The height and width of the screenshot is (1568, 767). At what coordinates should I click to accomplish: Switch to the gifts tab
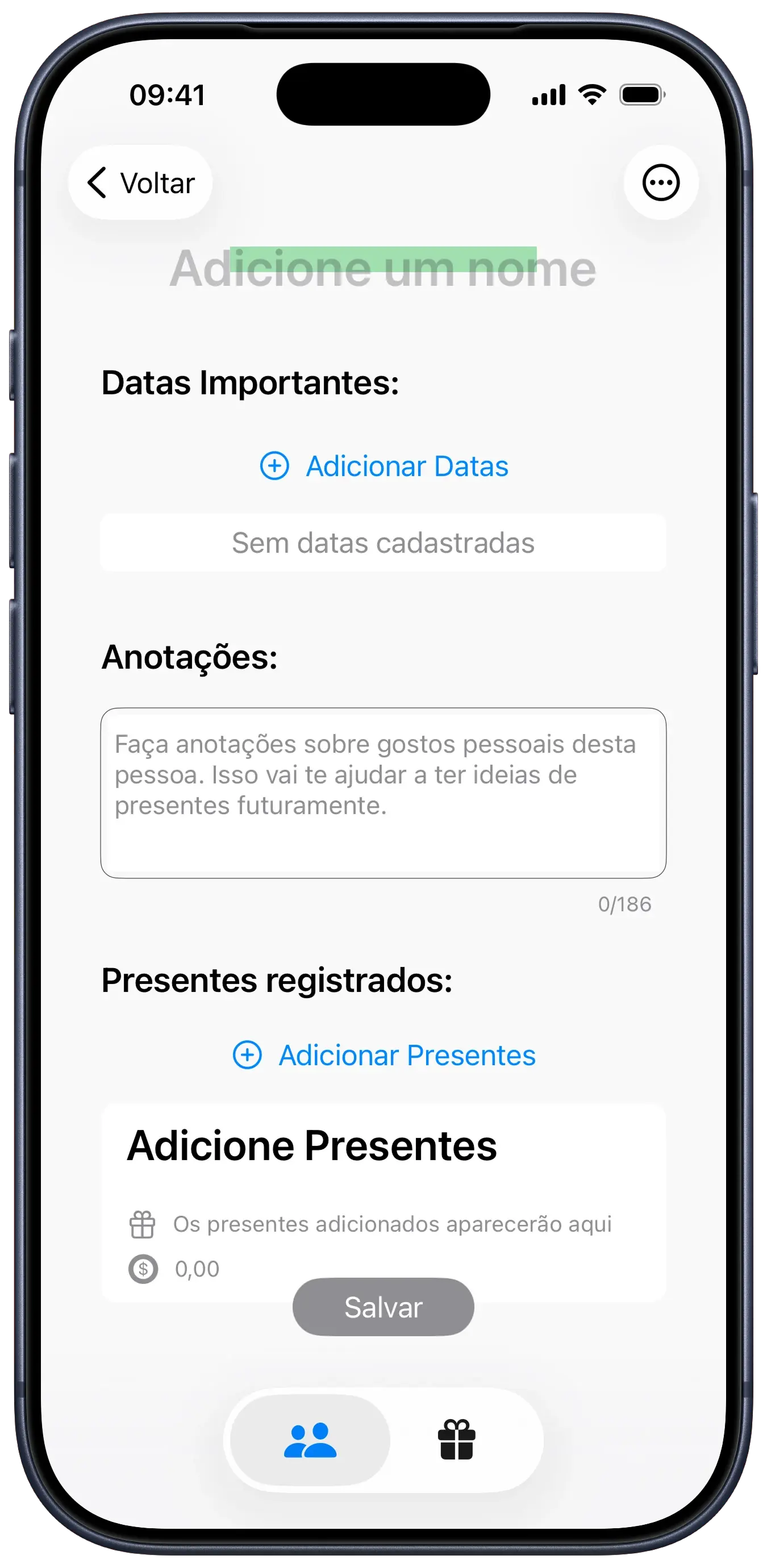(456, 1440)
